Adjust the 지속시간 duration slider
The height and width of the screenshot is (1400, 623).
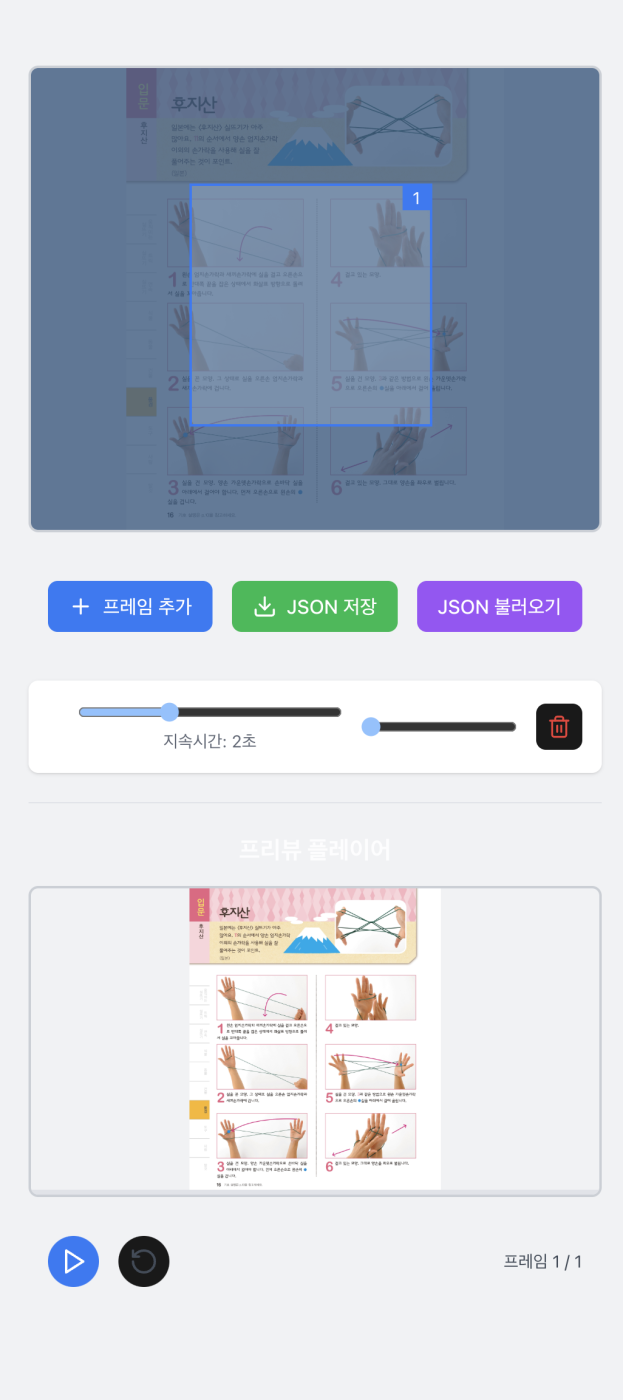[x=170, y=712]
